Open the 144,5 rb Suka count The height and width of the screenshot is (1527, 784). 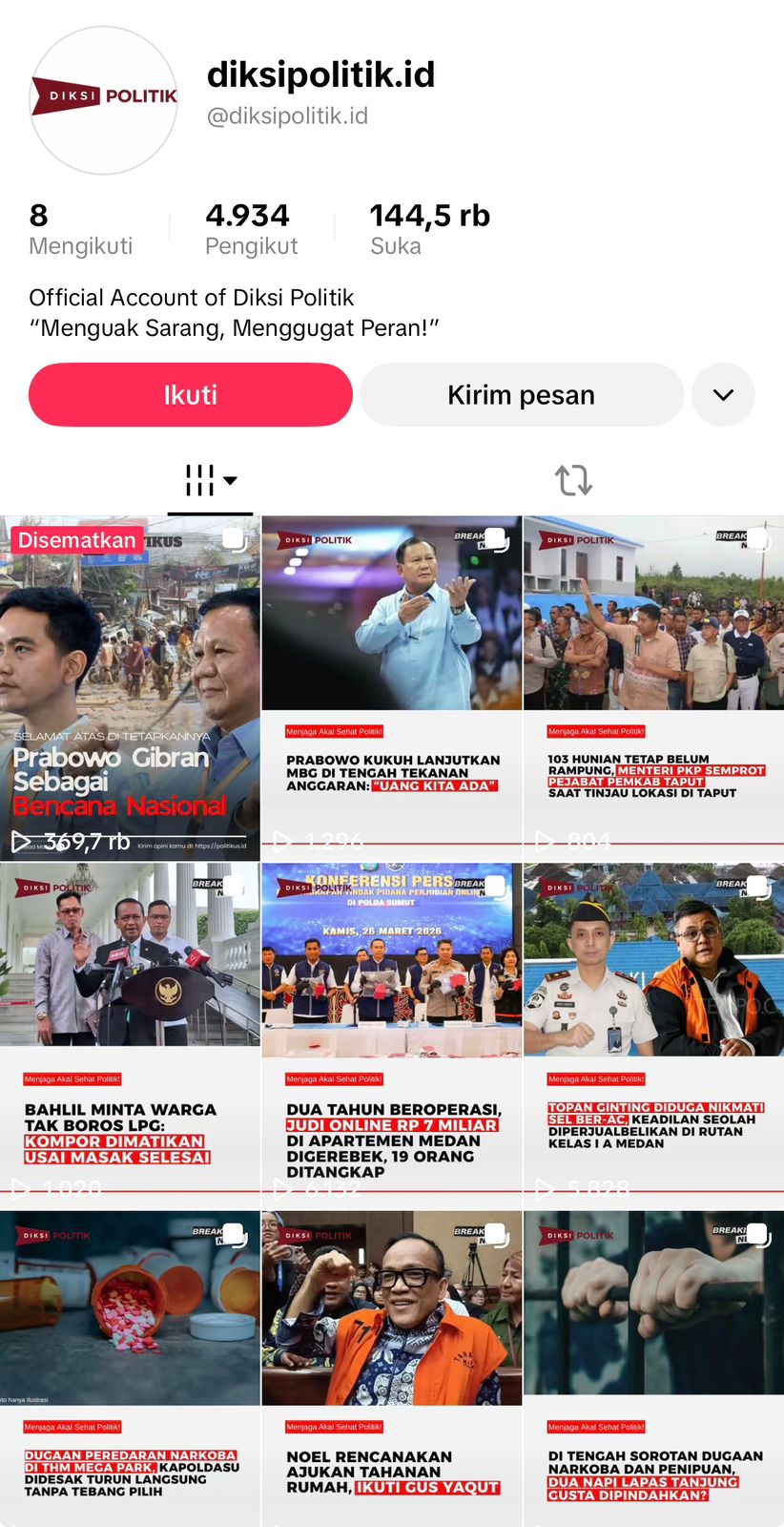click(429, 227)
